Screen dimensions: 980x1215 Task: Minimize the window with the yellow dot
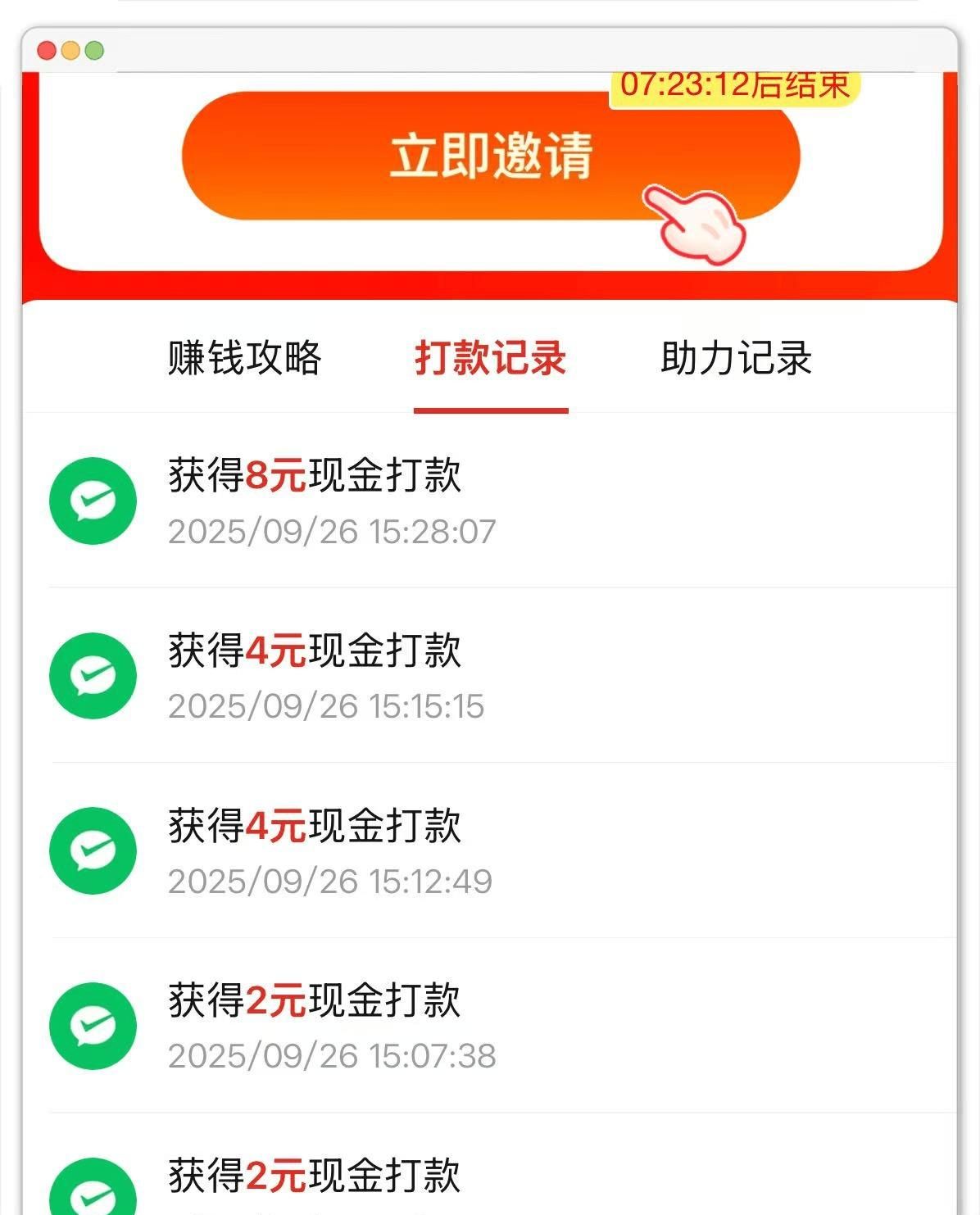70,51
